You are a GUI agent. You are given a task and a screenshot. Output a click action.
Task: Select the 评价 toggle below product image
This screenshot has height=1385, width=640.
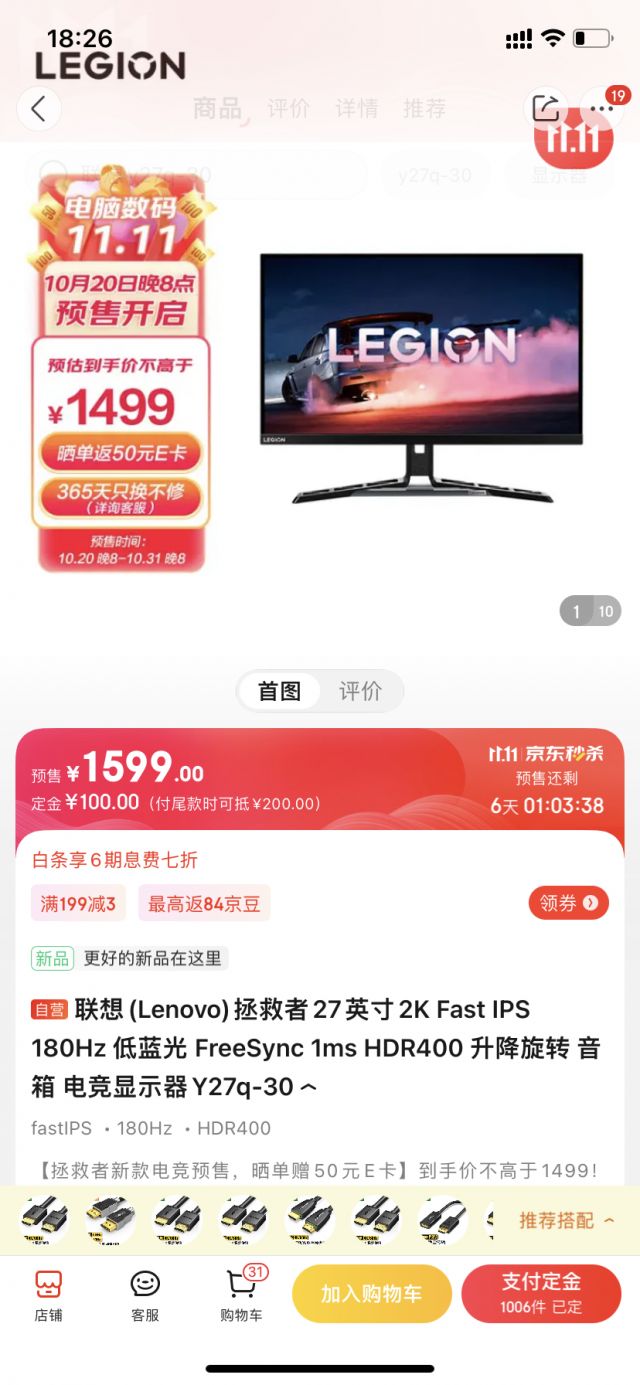coord(360,691)
